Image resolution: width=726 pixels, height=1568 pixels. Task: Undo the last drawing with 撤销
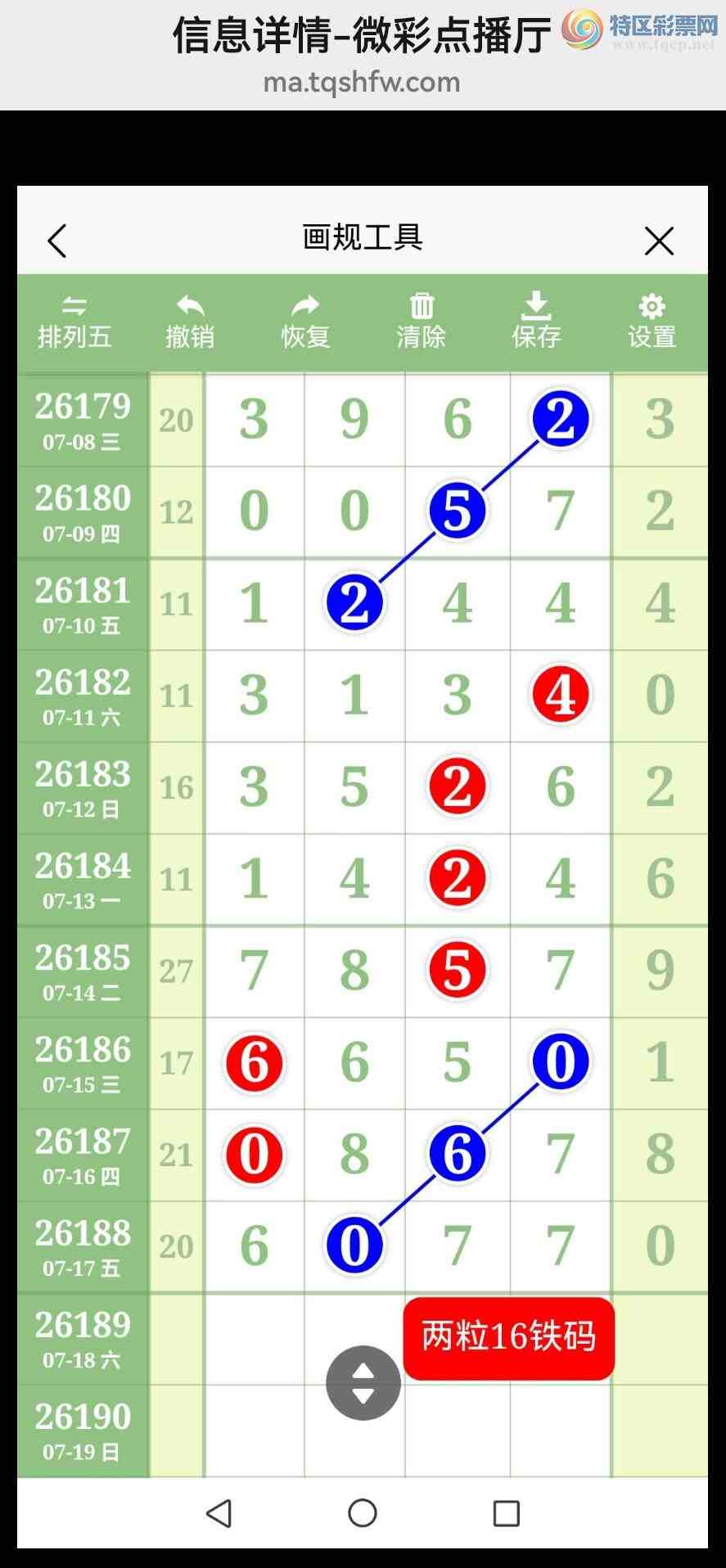coord(190,322)
